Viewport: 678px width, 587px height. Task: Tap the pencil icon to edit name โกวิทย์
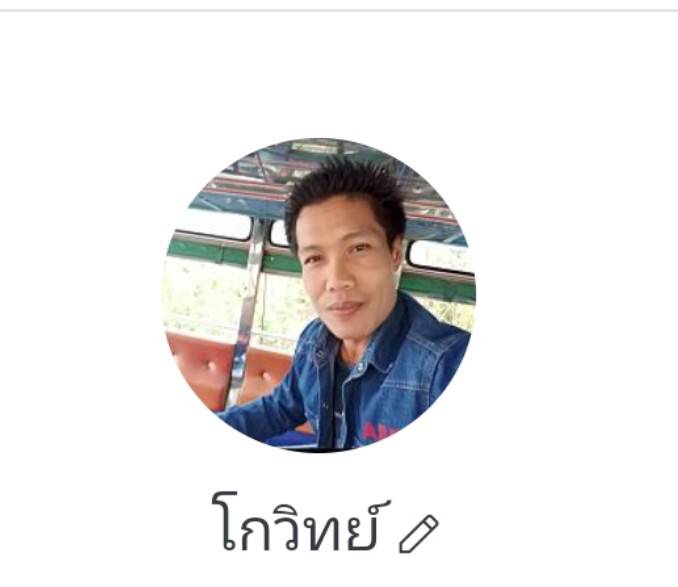[x=418, y=534]
